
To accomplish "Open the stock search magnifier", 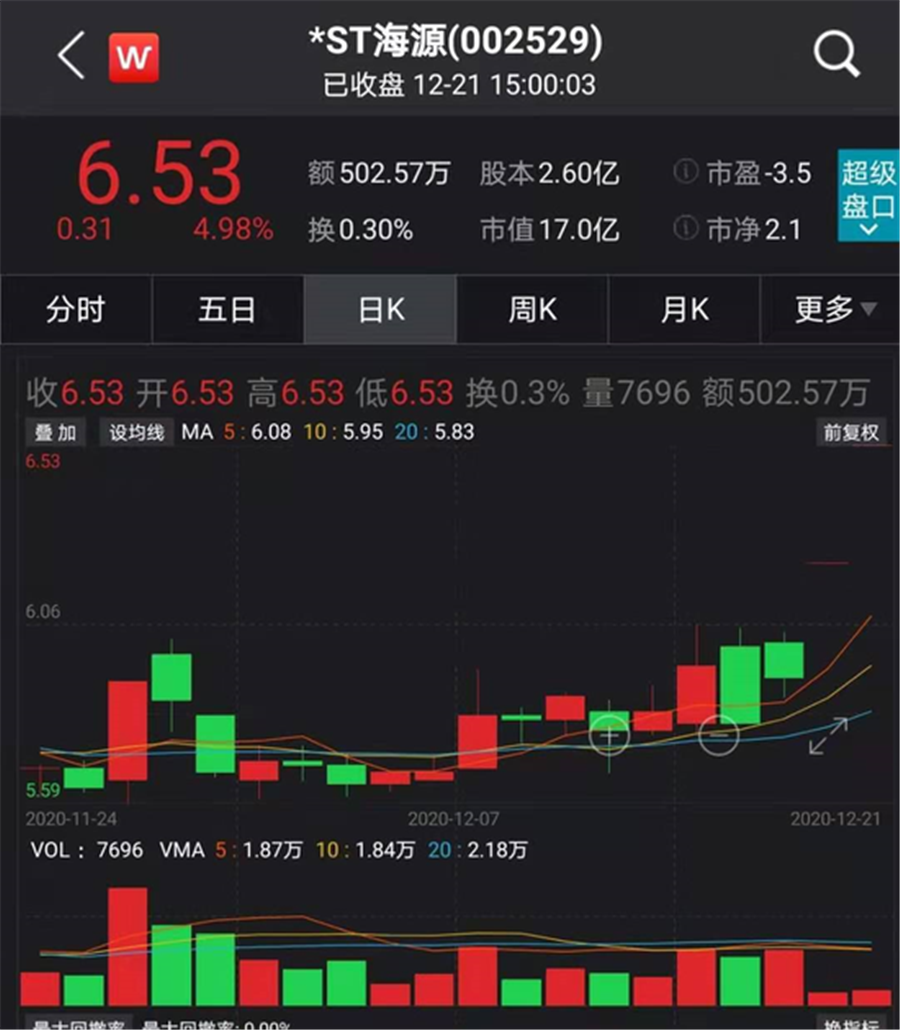I will point(836,55).
